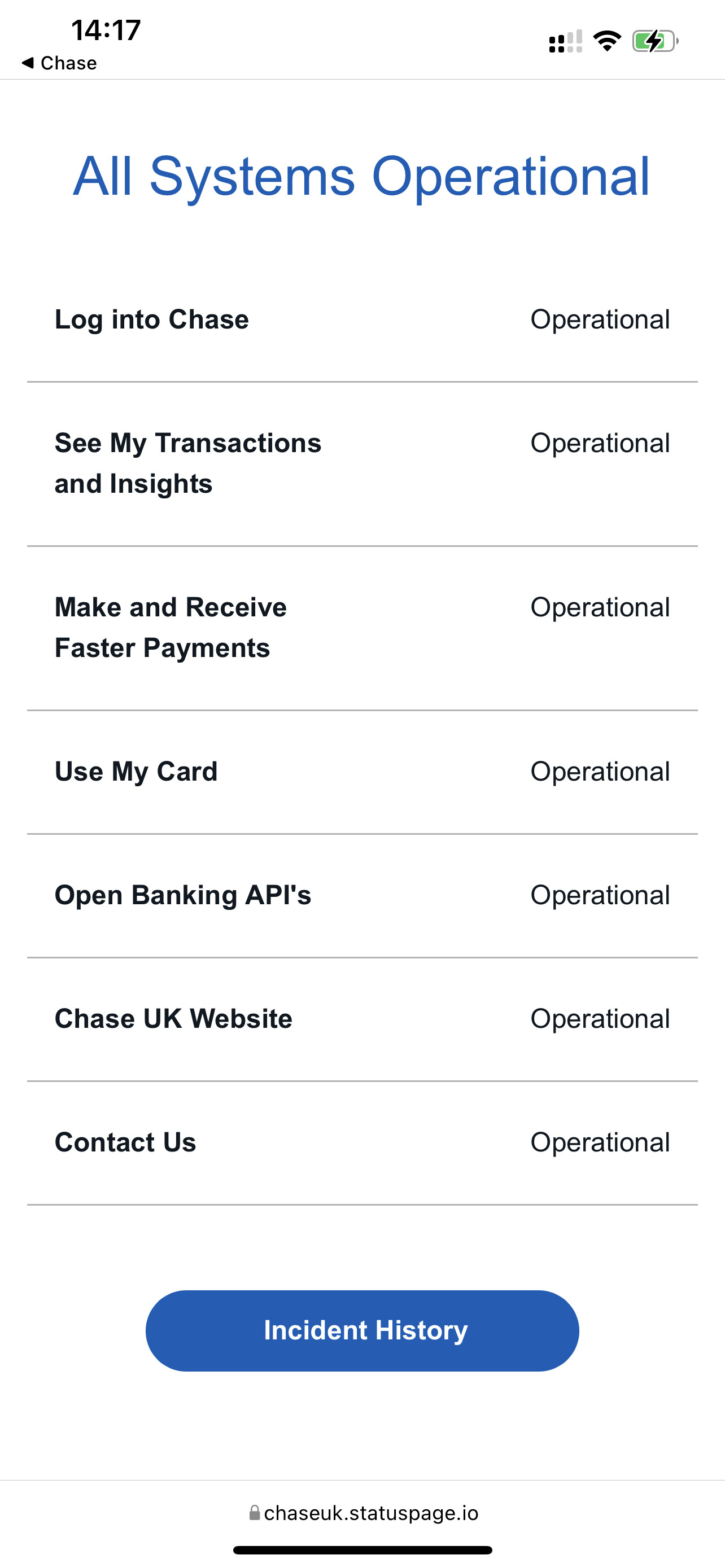
Task: Open the Incident History page
Action: [x=362, y=1330]
